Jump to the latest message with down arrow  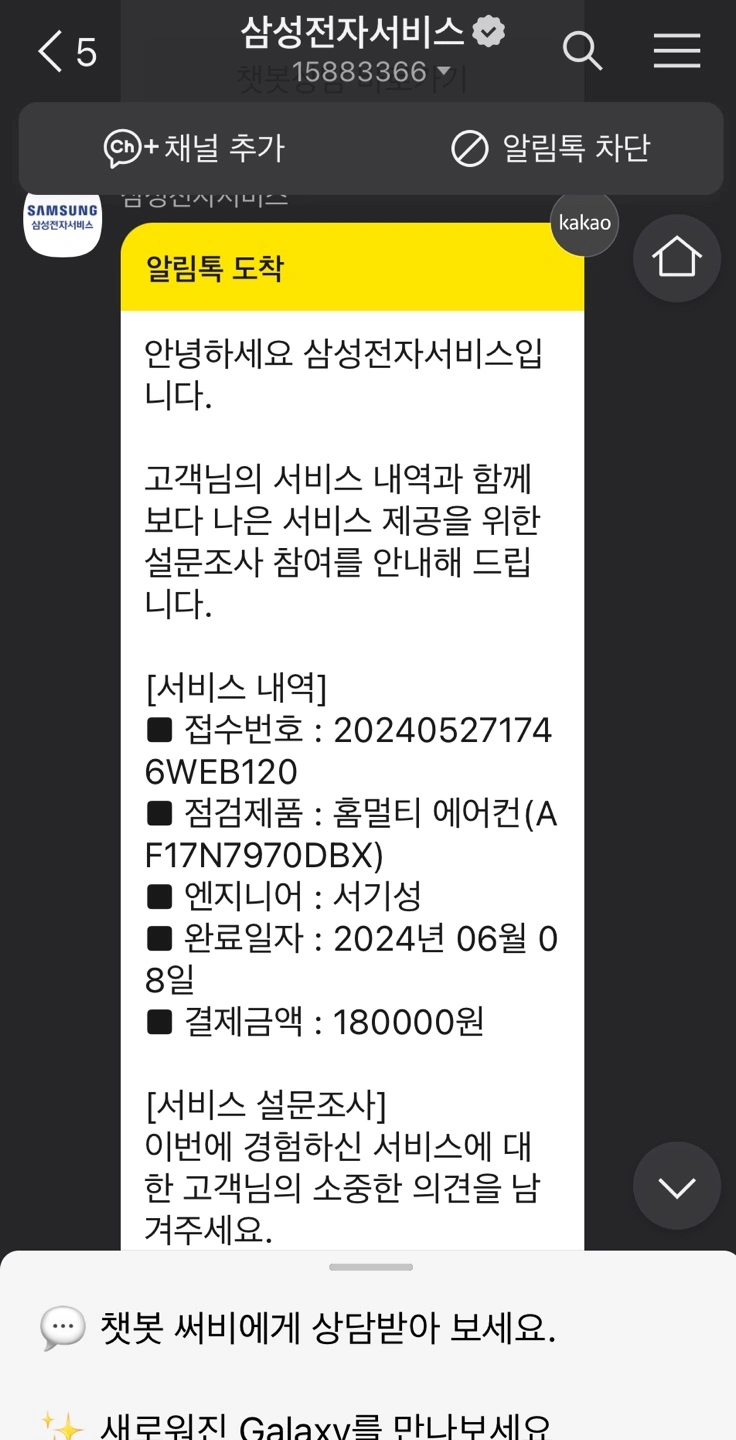677,1186
